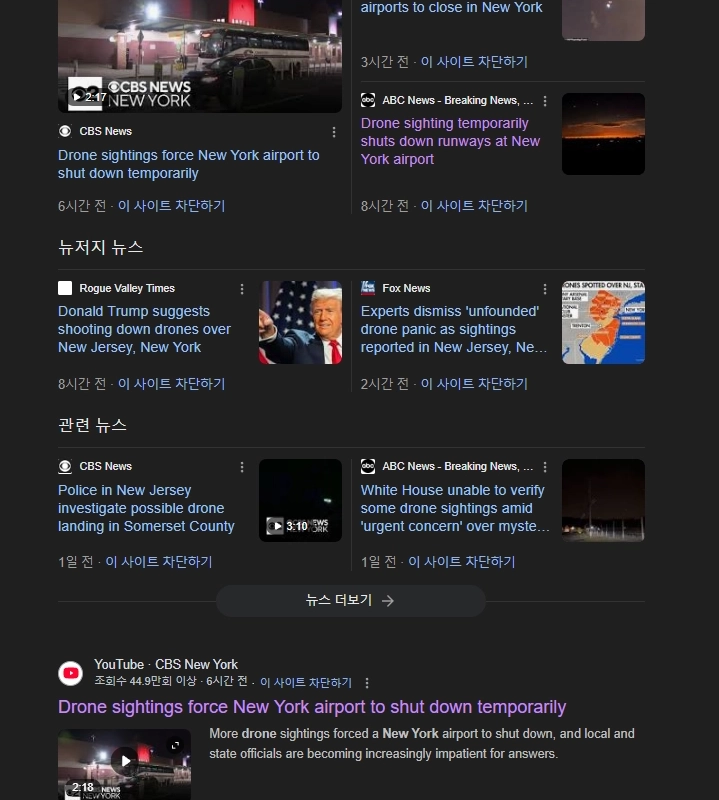Block this site under the YouTube result
This screenshot has width=719, height=800.
click(x=306, y=683)
